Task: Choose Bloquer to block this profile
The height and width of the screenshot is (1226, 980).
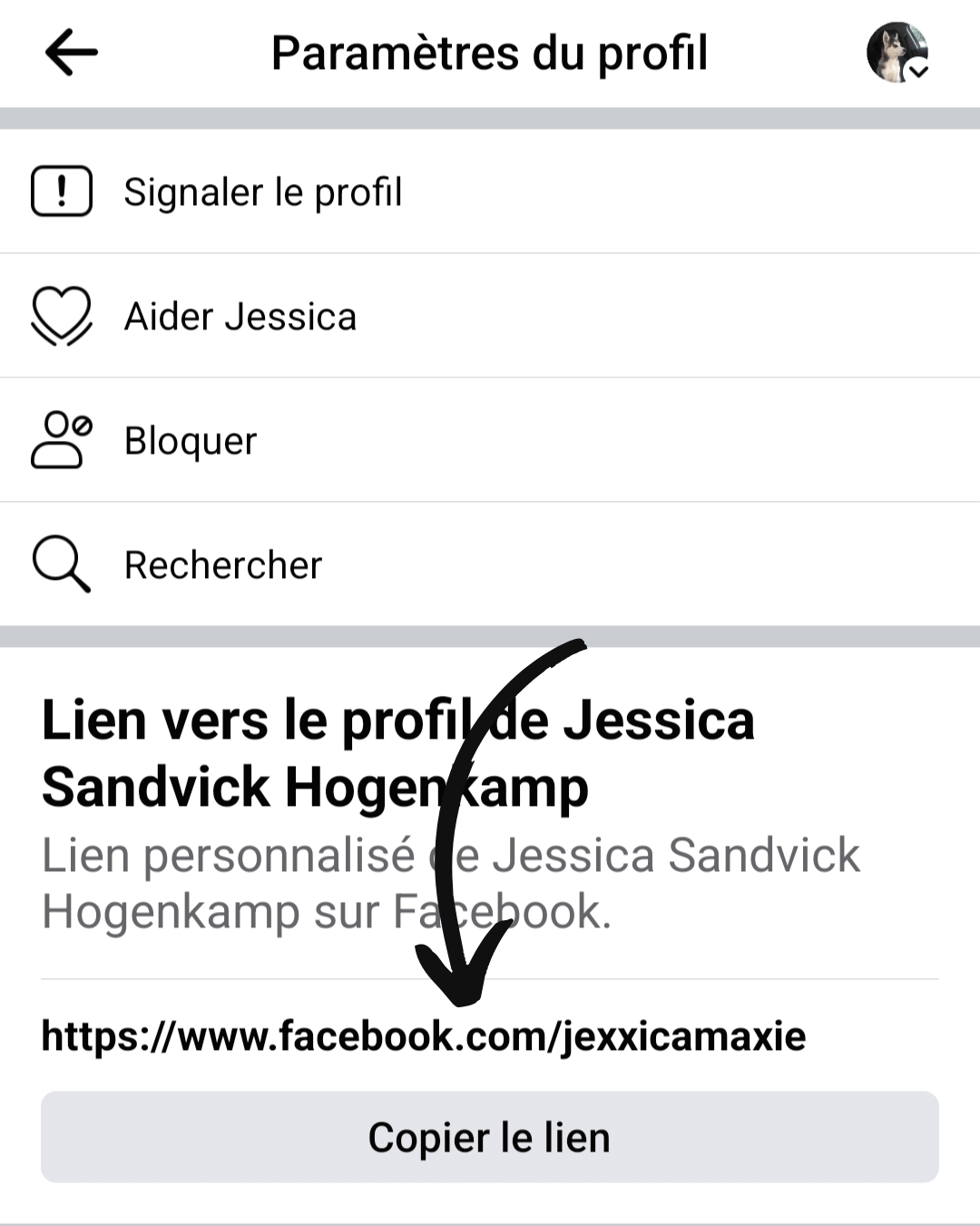Action: tap(191, 441)
